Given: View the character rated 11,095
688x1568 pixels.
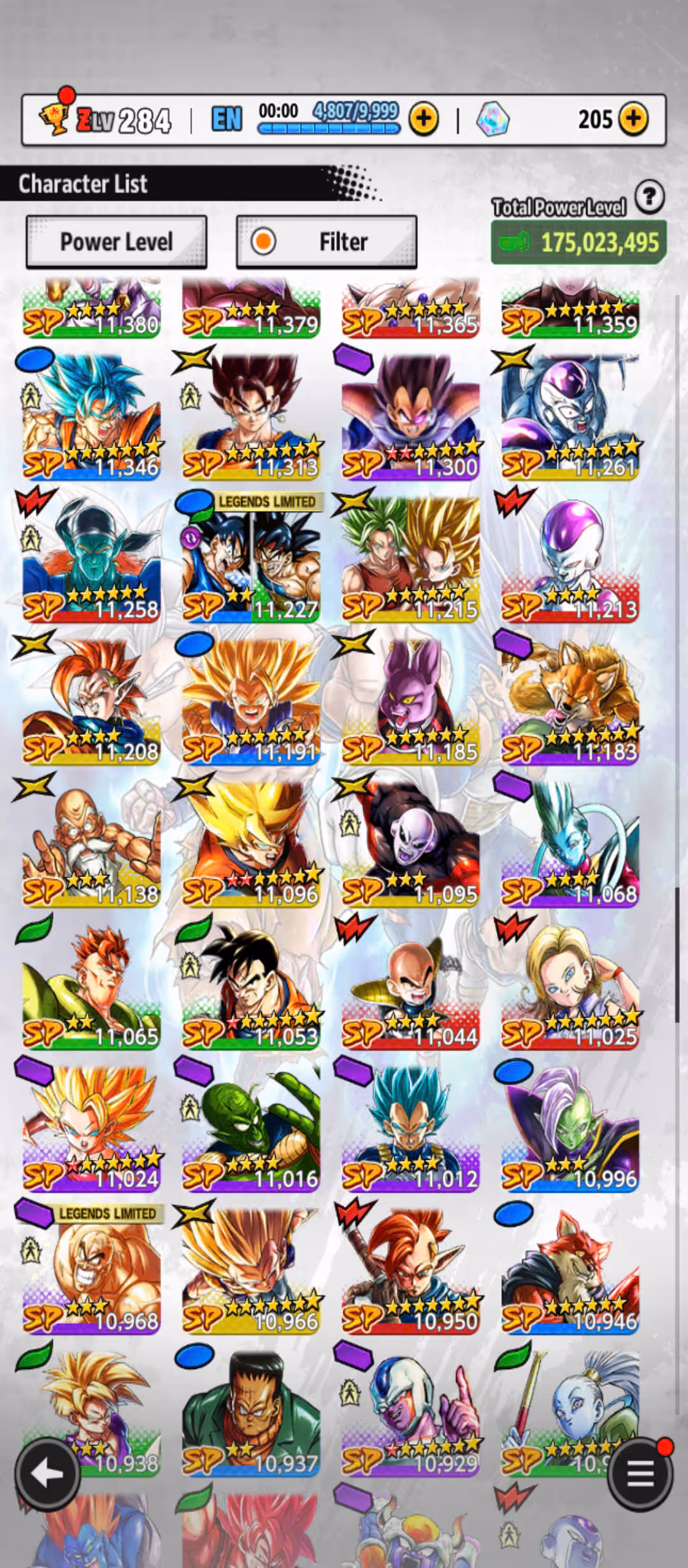Looking at the screenshot, I should [410, 844].
